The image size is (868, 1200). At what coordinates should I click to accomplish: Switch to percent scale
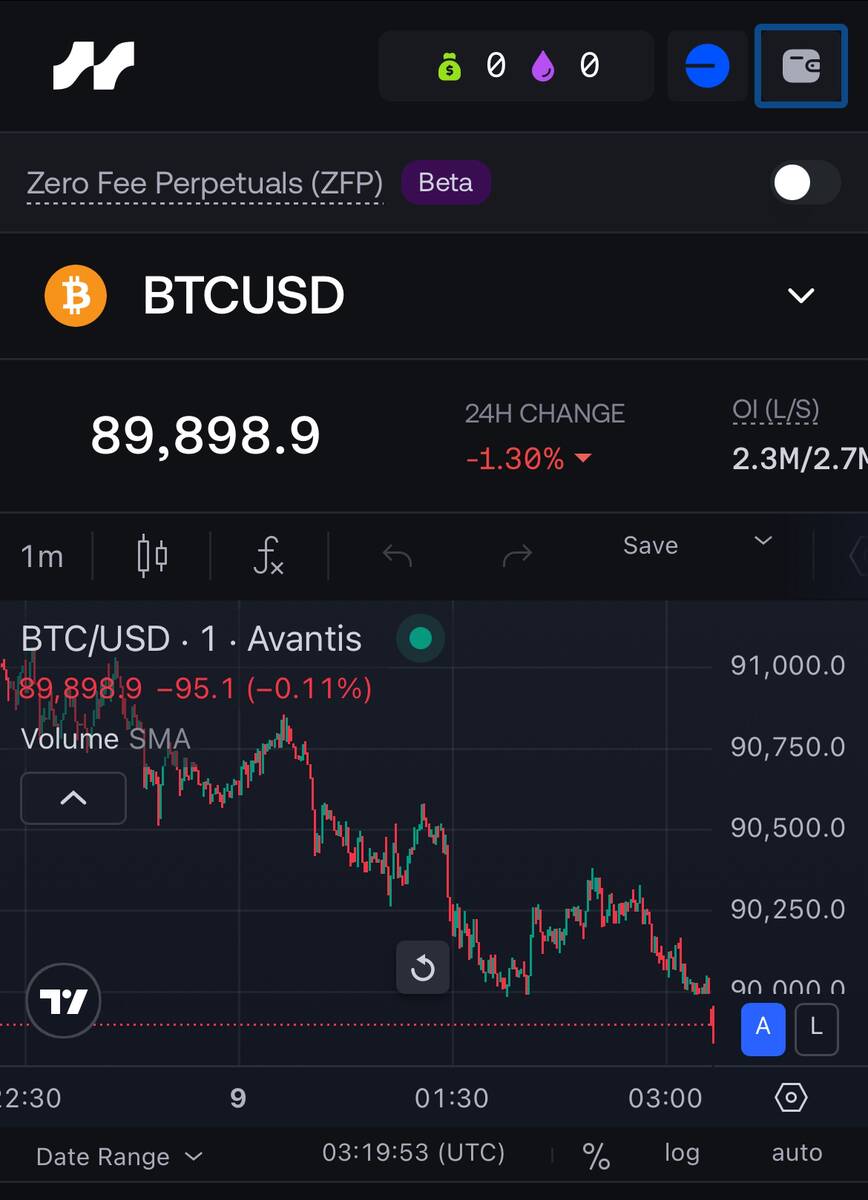pyautogui.click(x=596, y=1156)
